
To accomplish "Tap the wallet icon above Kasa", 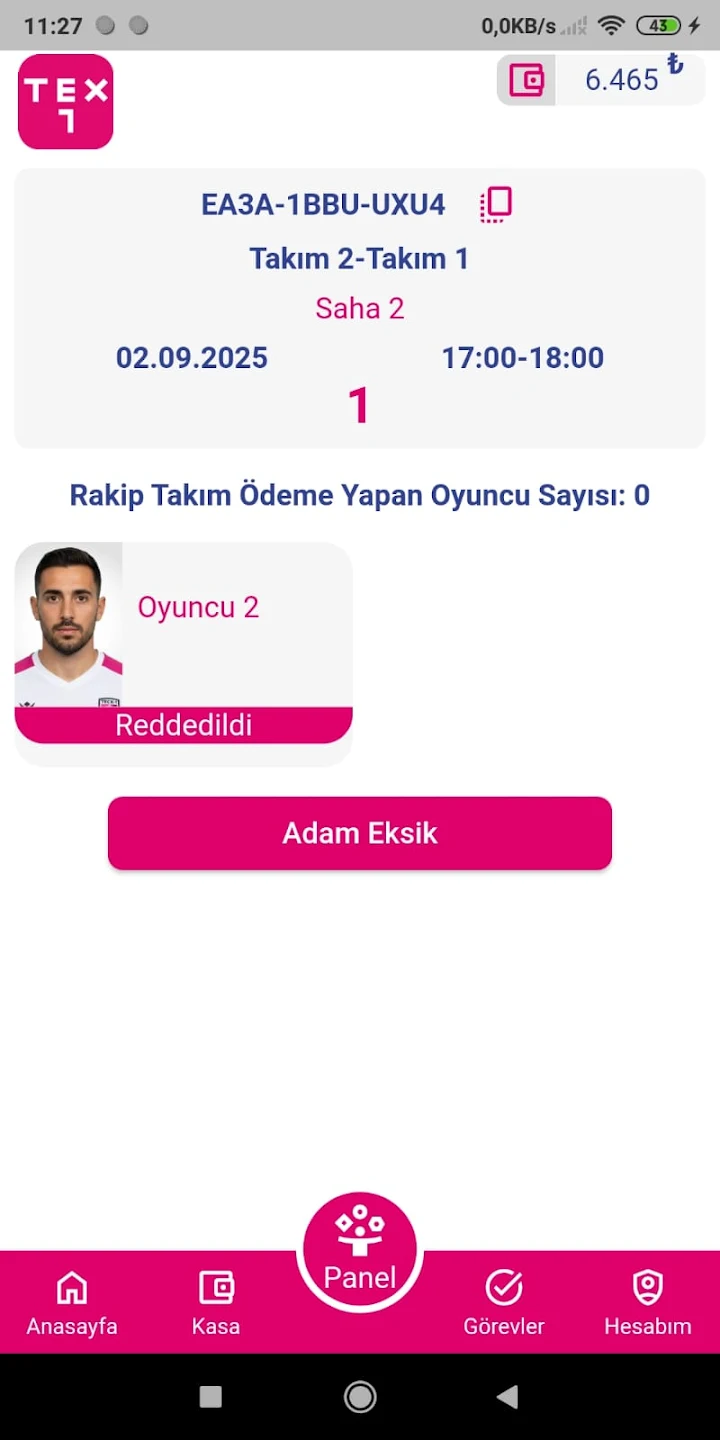I will (x=216, y=1287).
